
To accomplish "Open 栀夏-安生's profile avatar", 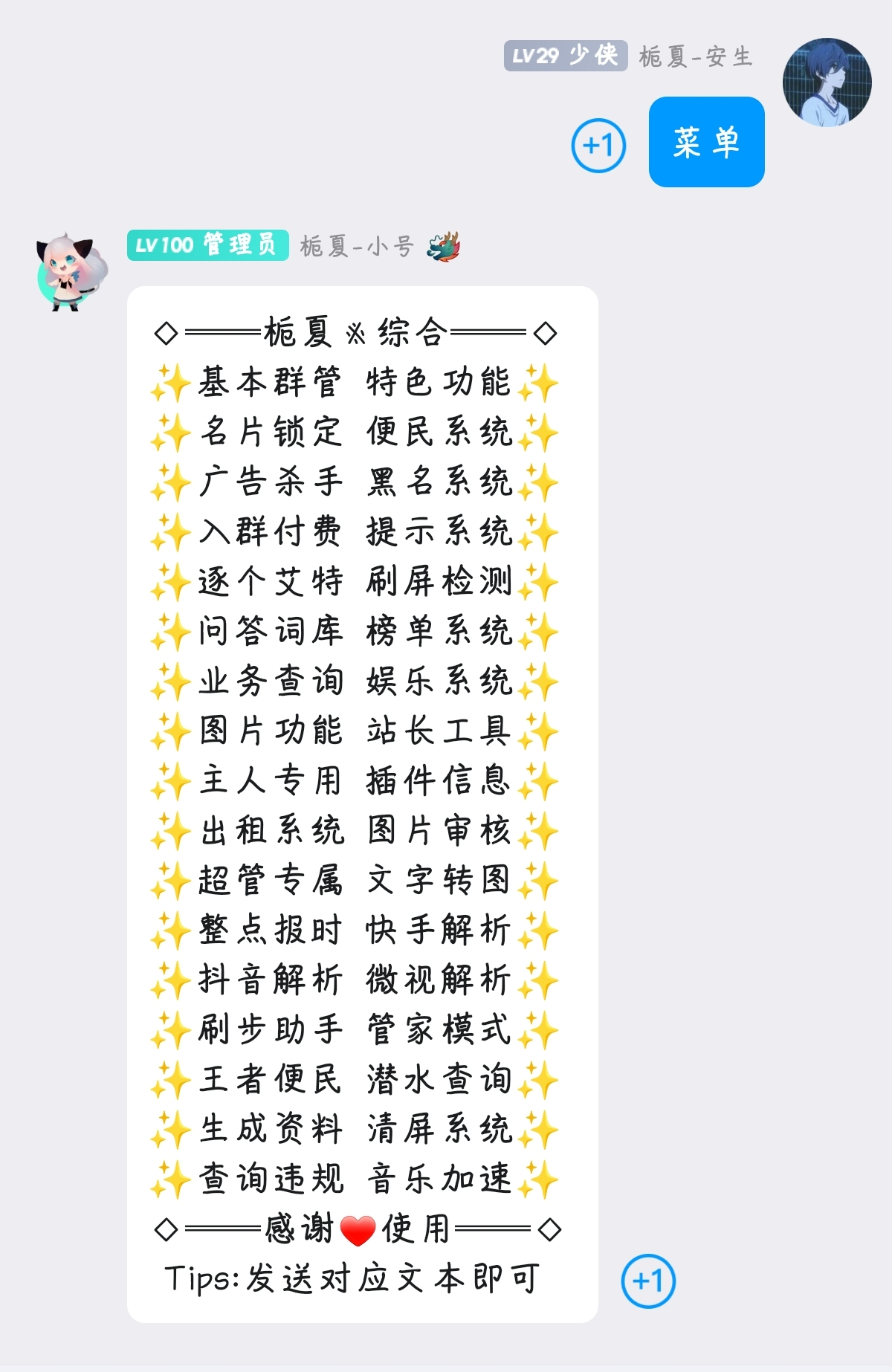I will pyautogui.click(x=827, y=82).
